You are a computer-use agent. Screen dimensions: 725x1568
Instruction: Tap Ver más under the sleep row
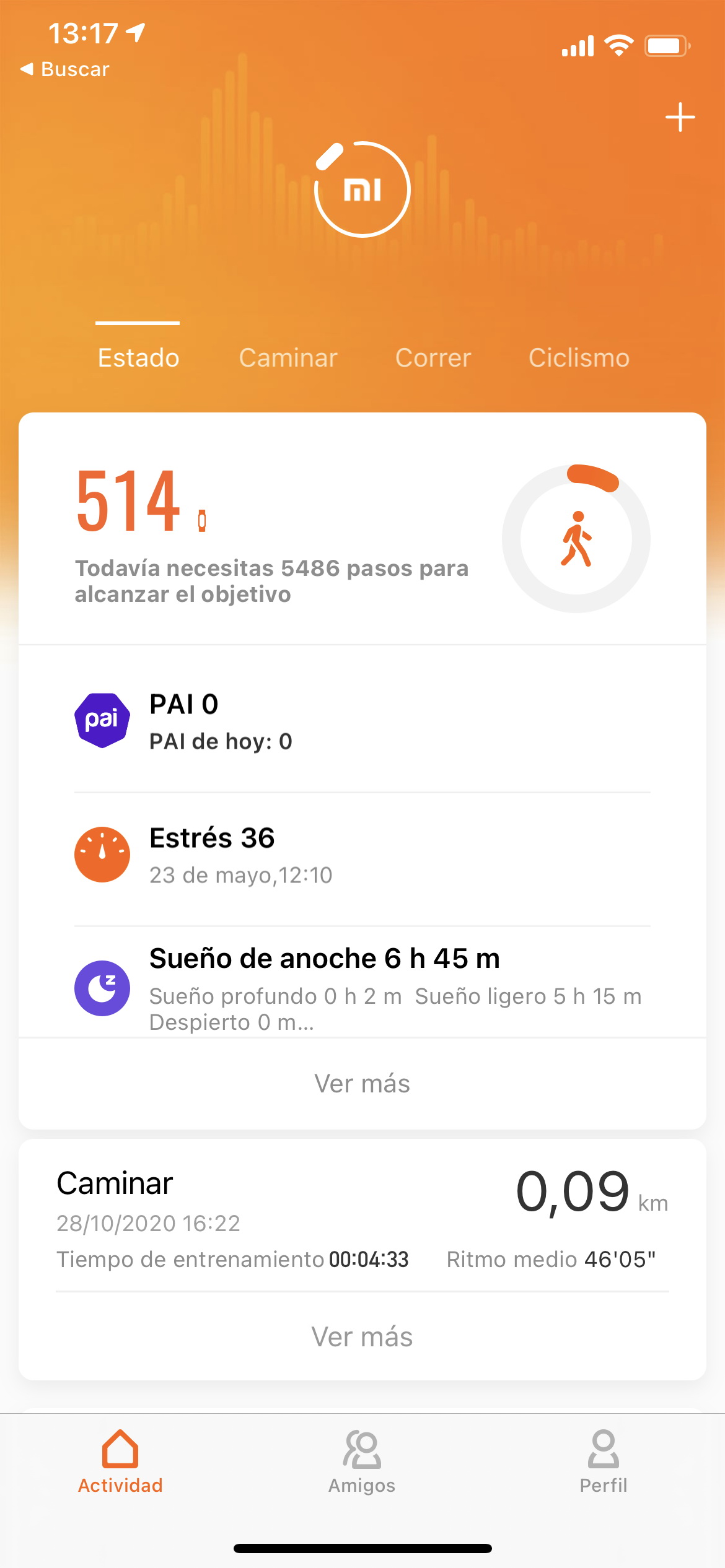click(362, 1084)
